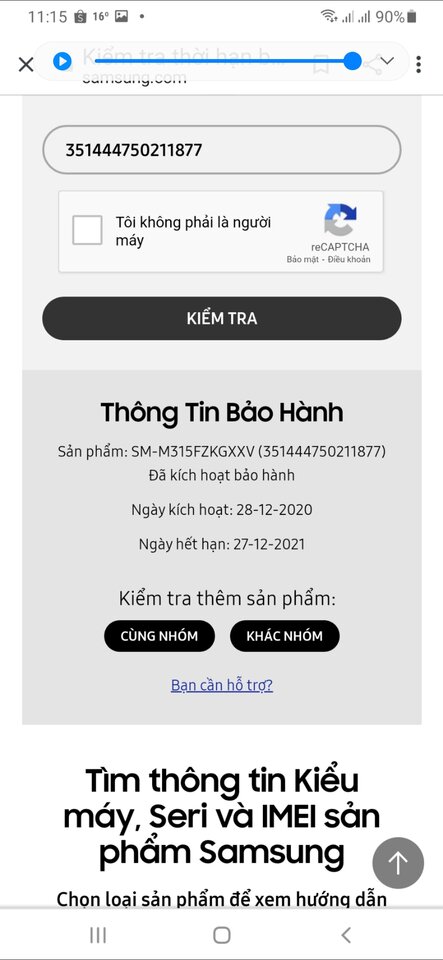Open the three-dot overflow menu
This screenshot has height=960, width=443.
pos(419,64)
